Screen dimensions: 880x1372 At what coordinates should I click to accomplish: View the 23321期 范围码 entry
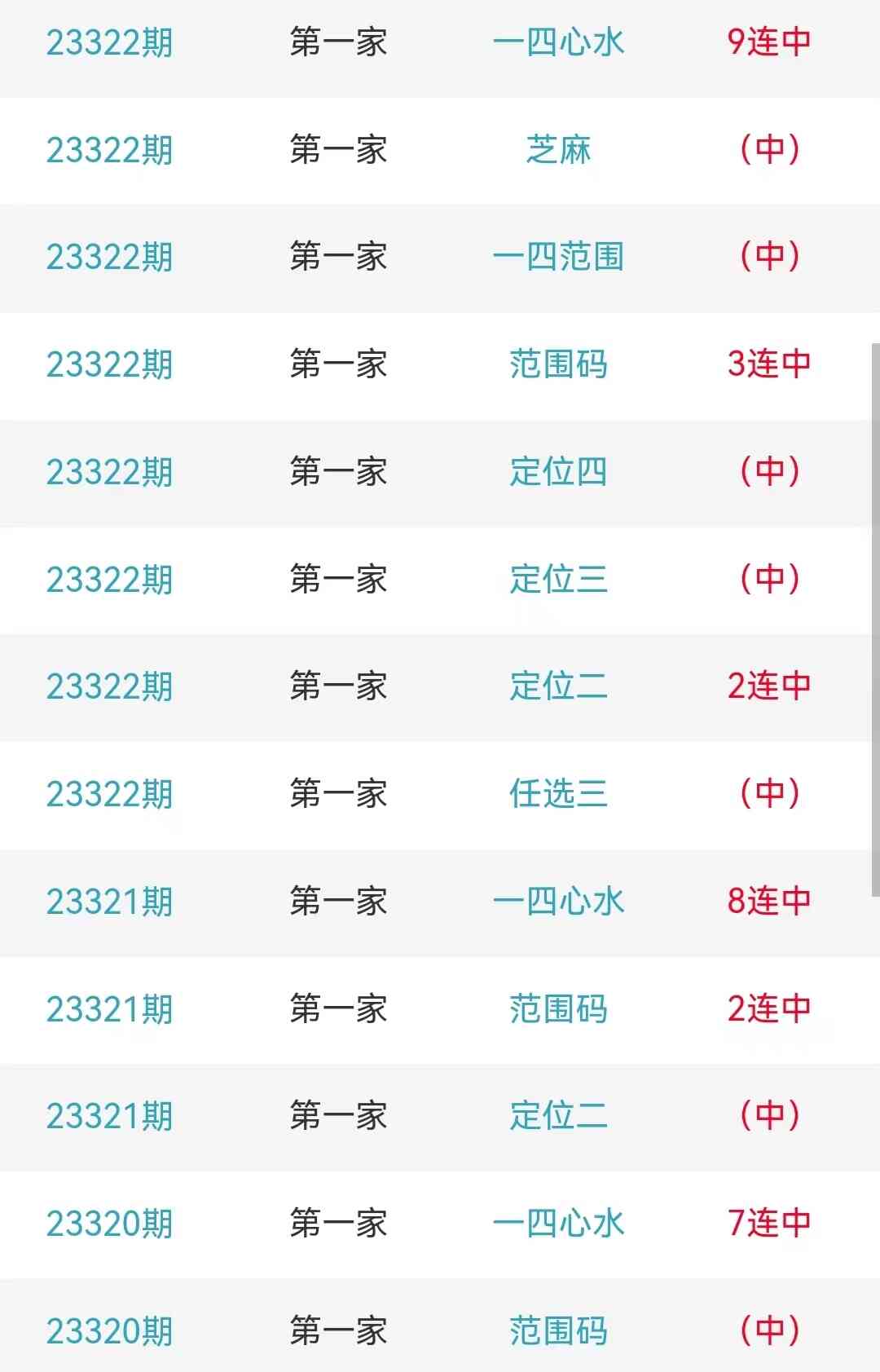pos(558,1009)
